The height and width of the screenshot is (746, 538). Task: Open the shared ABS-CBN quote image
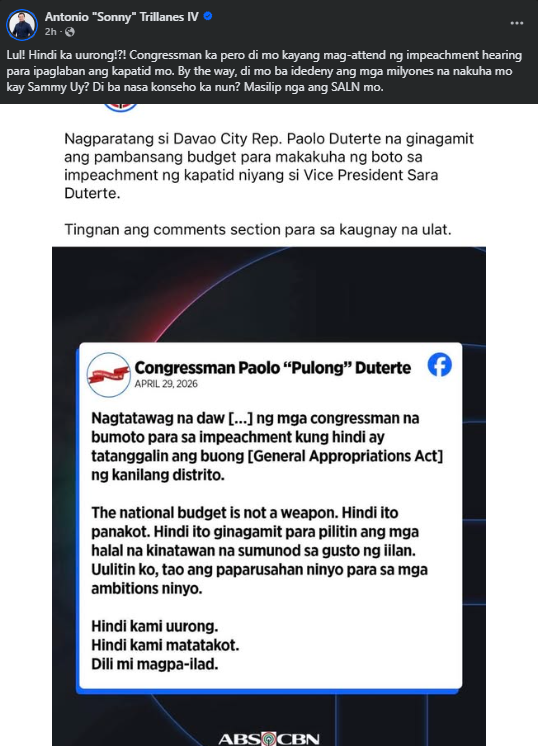[269, 496]
